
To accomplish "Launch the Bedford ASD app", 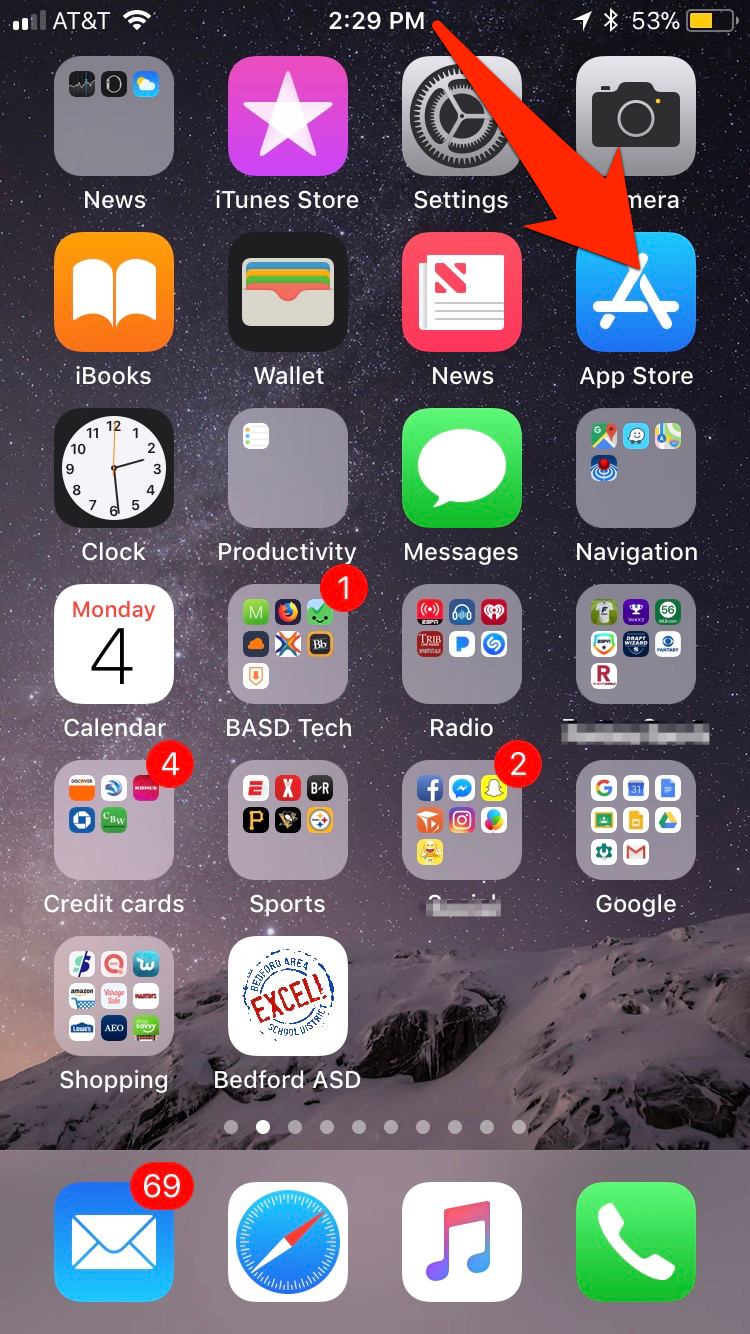I will [288, 996].
